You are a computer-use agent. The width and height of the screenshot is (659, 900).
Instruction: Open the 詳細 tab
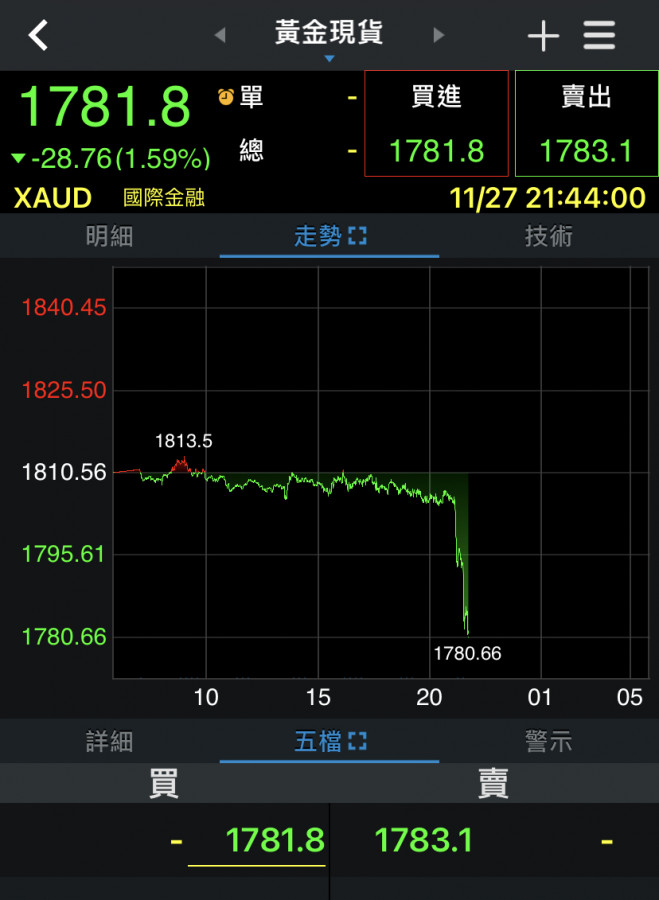click(109, 741)
